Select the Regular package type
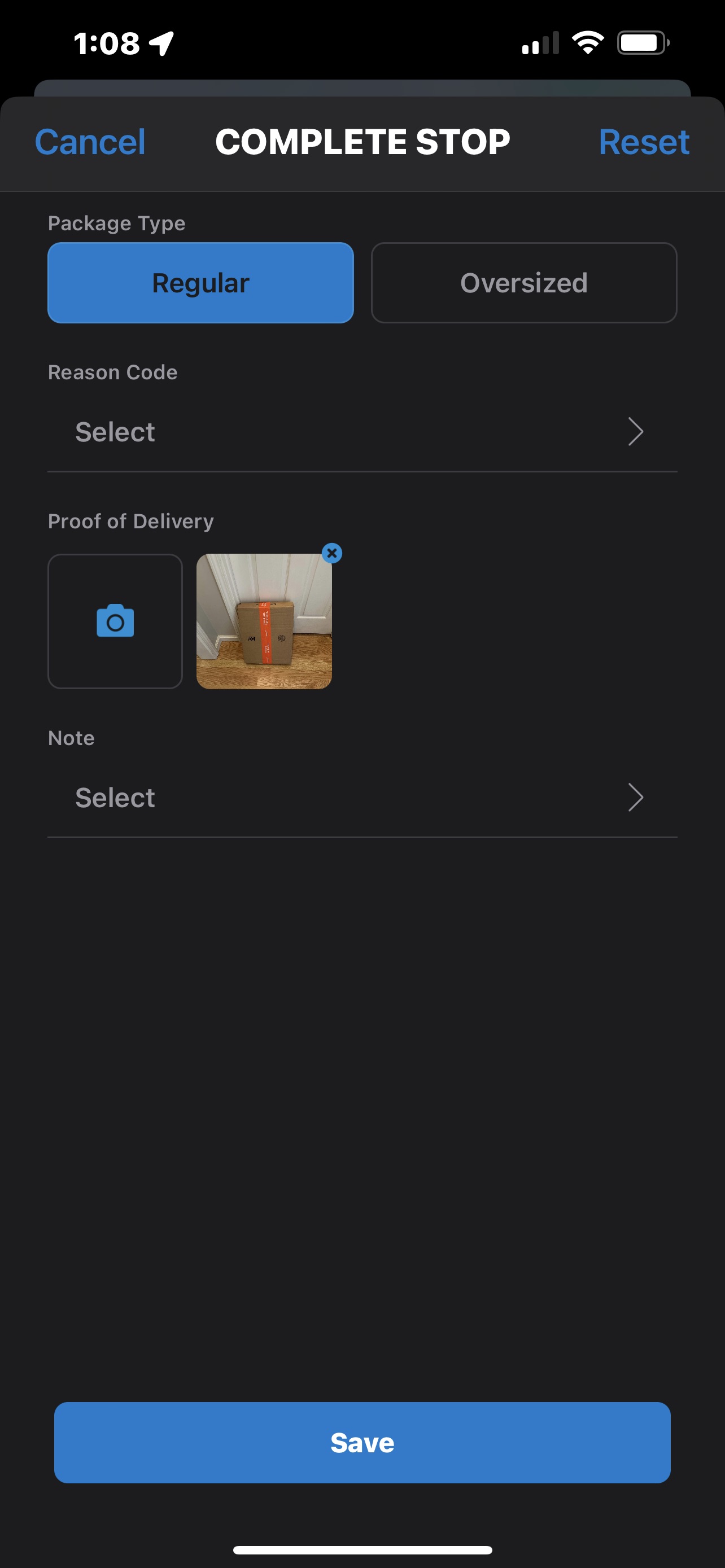Image resolution: width=725 pixels, height=1568 pixels. tap(200, 283)
